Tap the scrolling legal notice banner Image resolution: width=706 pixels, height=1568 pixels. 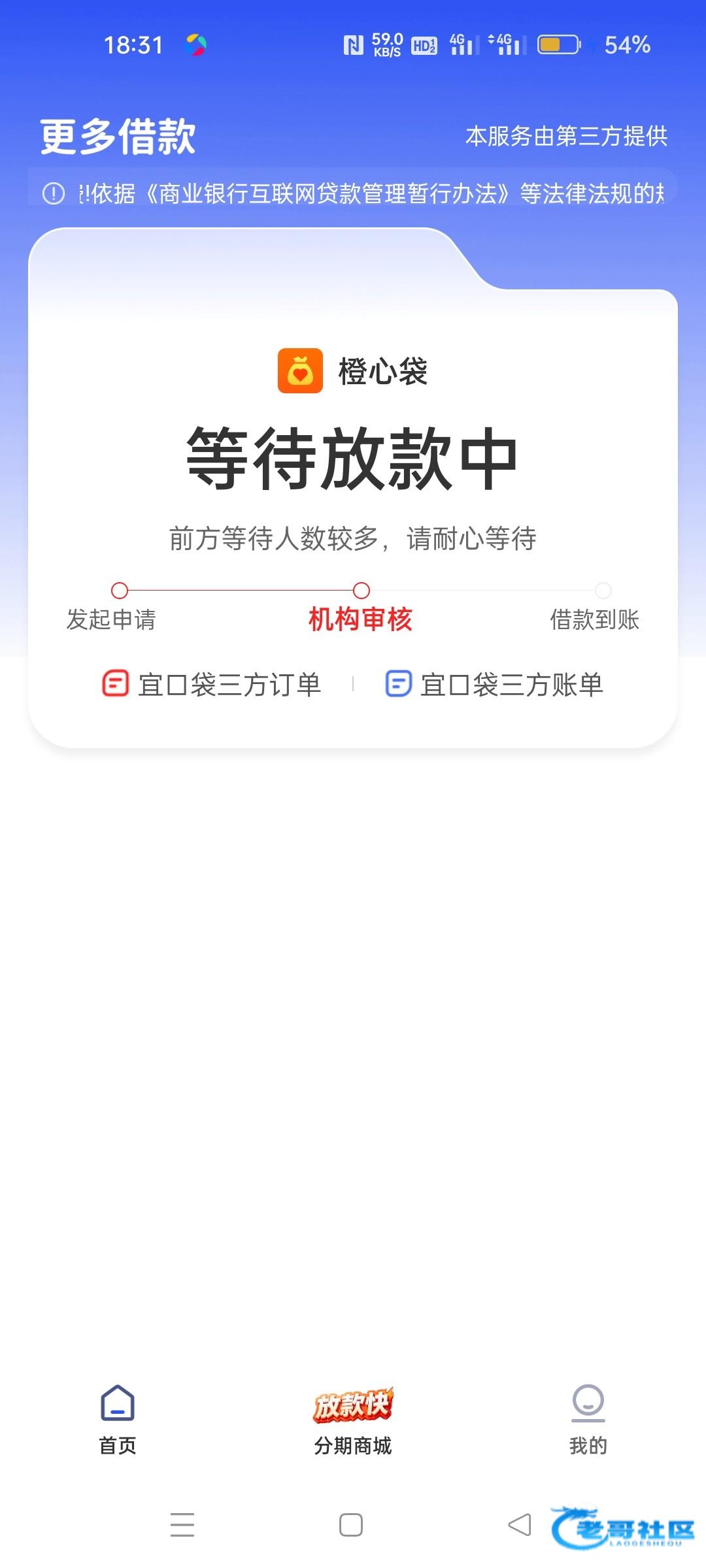[353, 193]
